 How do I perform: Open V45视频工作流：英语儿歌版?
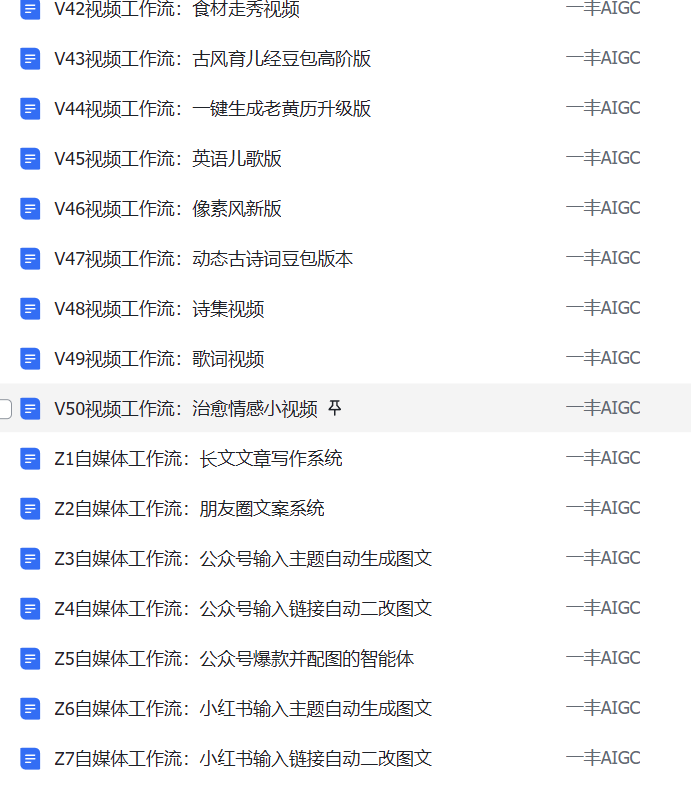(x=168, y=159)
